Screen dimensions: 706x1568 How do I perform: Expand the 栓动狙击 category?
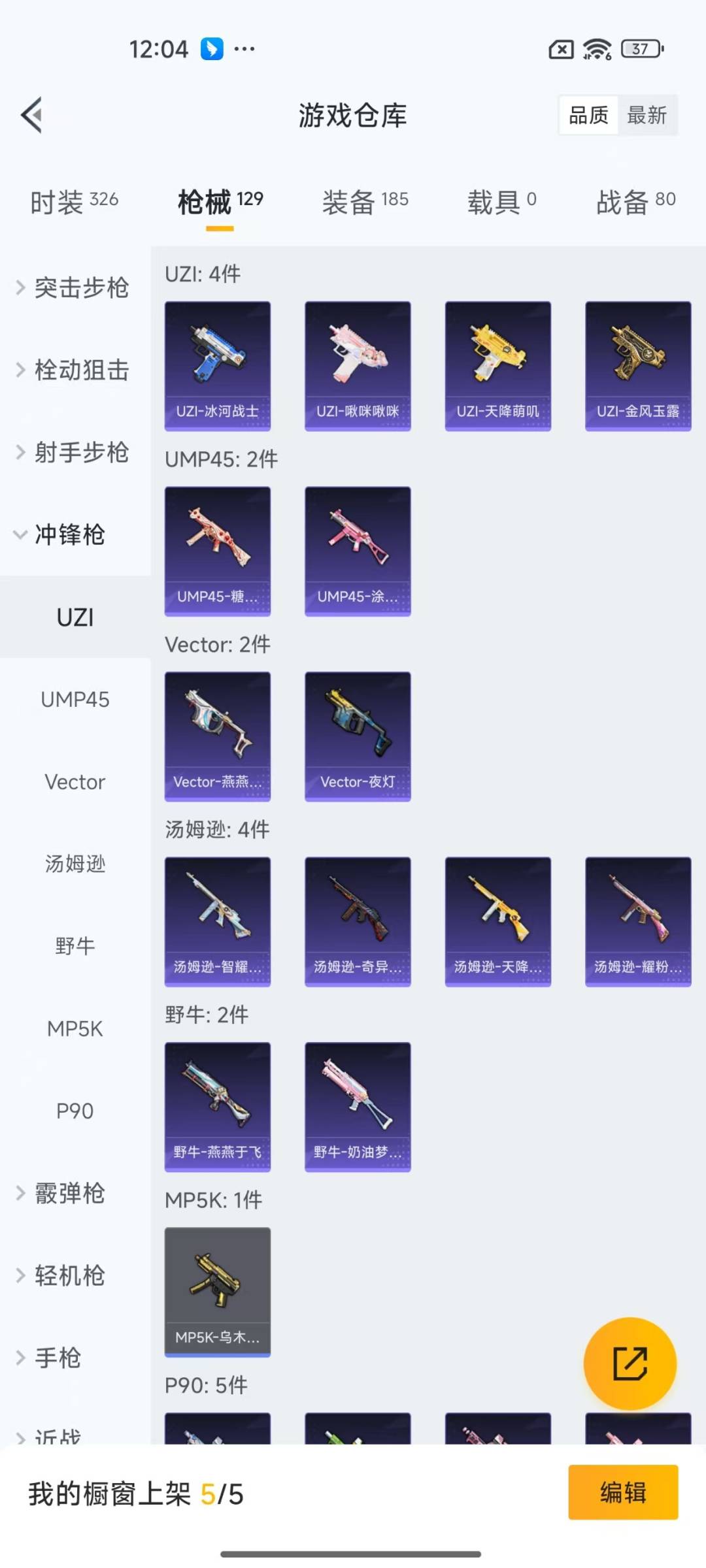tap(74, 370)
